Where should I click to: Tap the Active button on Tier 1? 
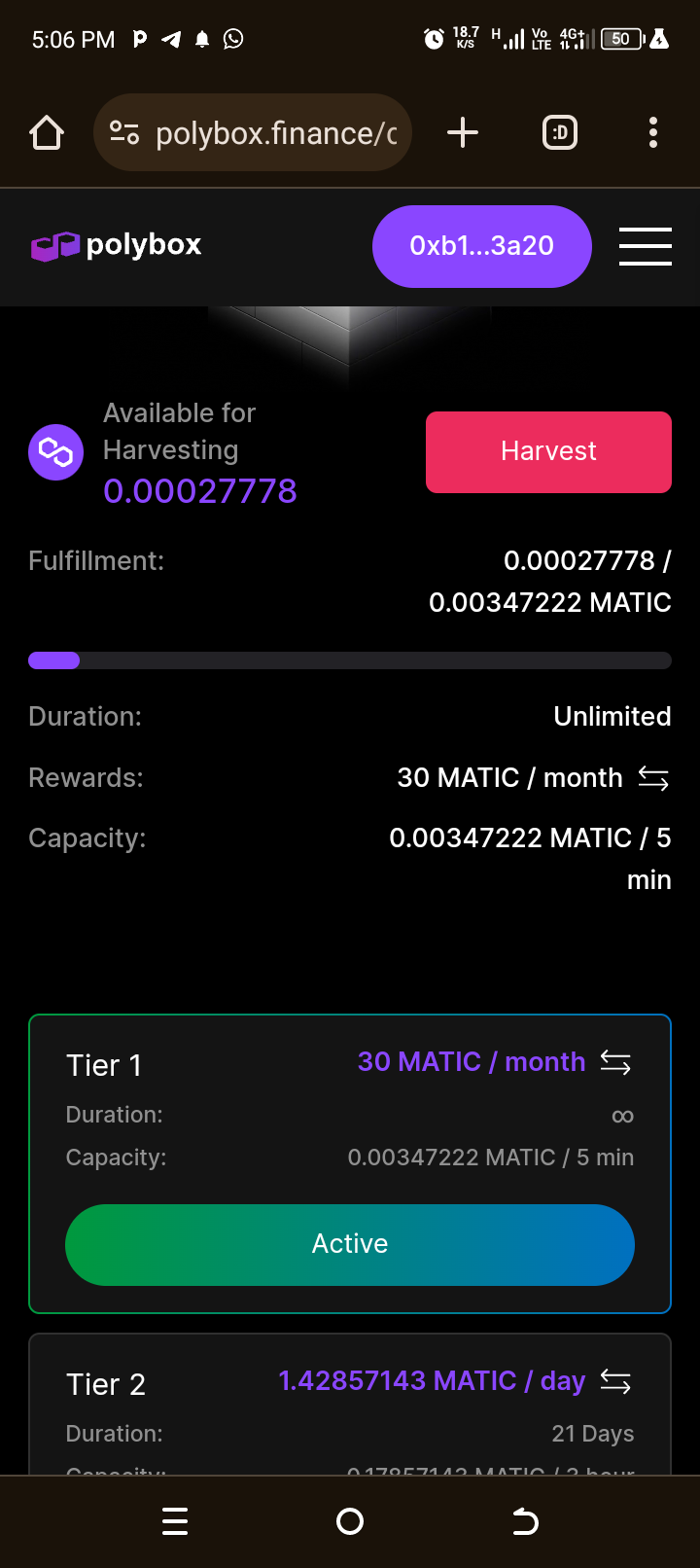coord(350,1244)
